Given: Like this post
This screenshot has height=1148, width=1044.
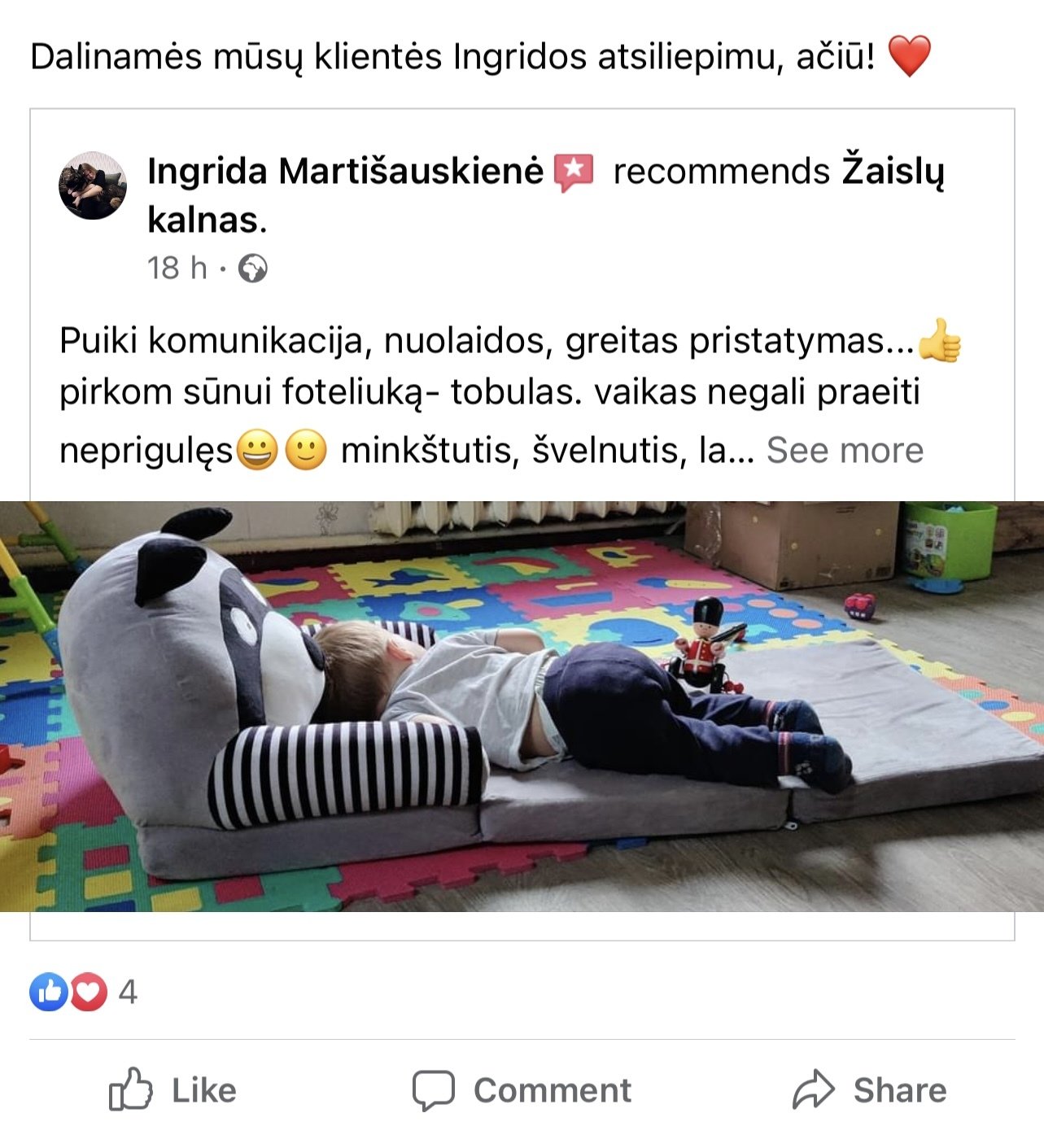Looking at the screenshot, I should tap(173, 1090).
